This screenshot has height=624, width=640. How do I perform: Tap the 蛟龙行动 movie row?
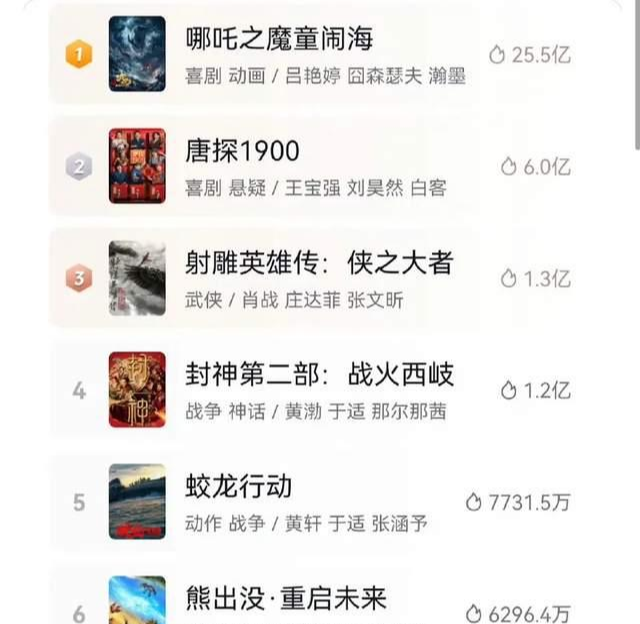click(239, 487)
